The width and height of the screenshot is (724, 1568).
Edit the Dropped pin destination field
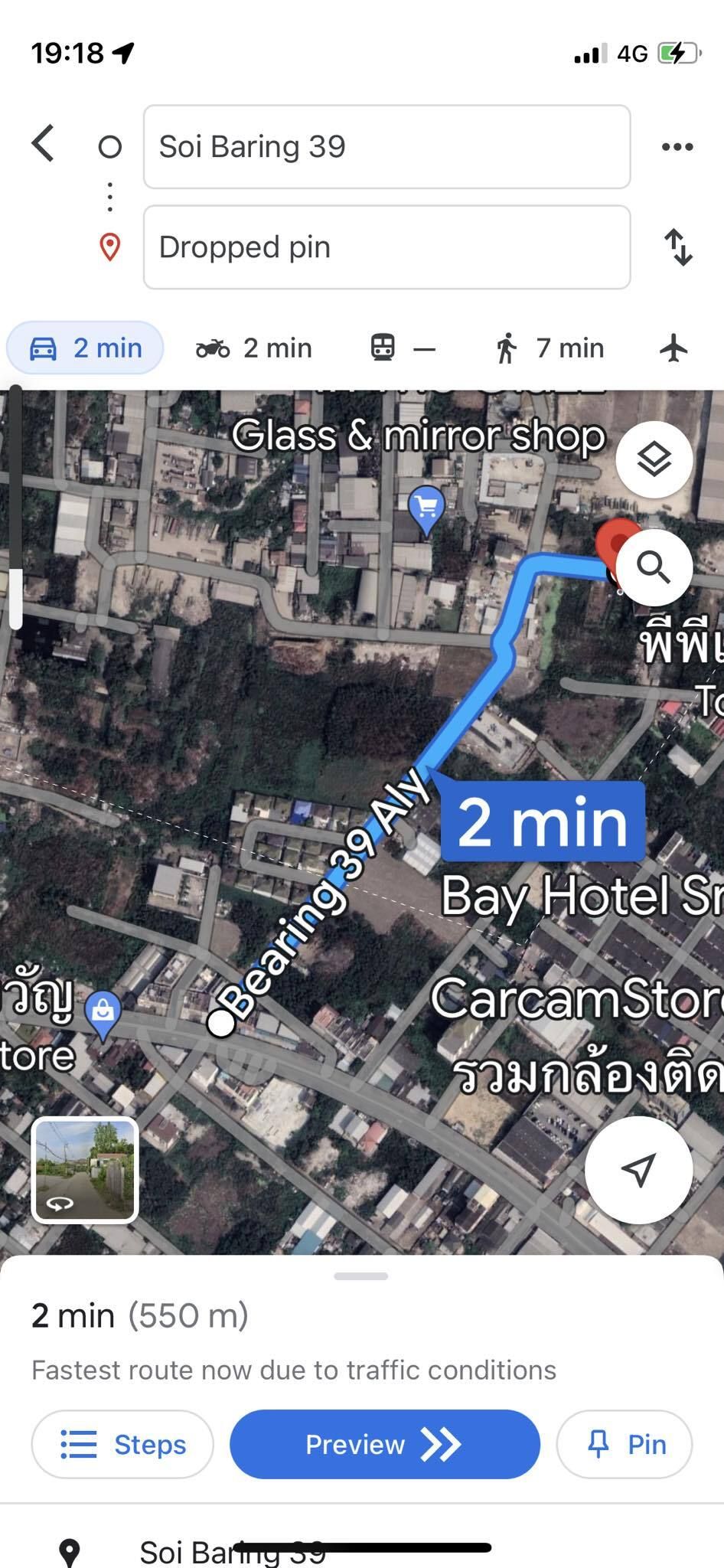(x=386, y=247)
